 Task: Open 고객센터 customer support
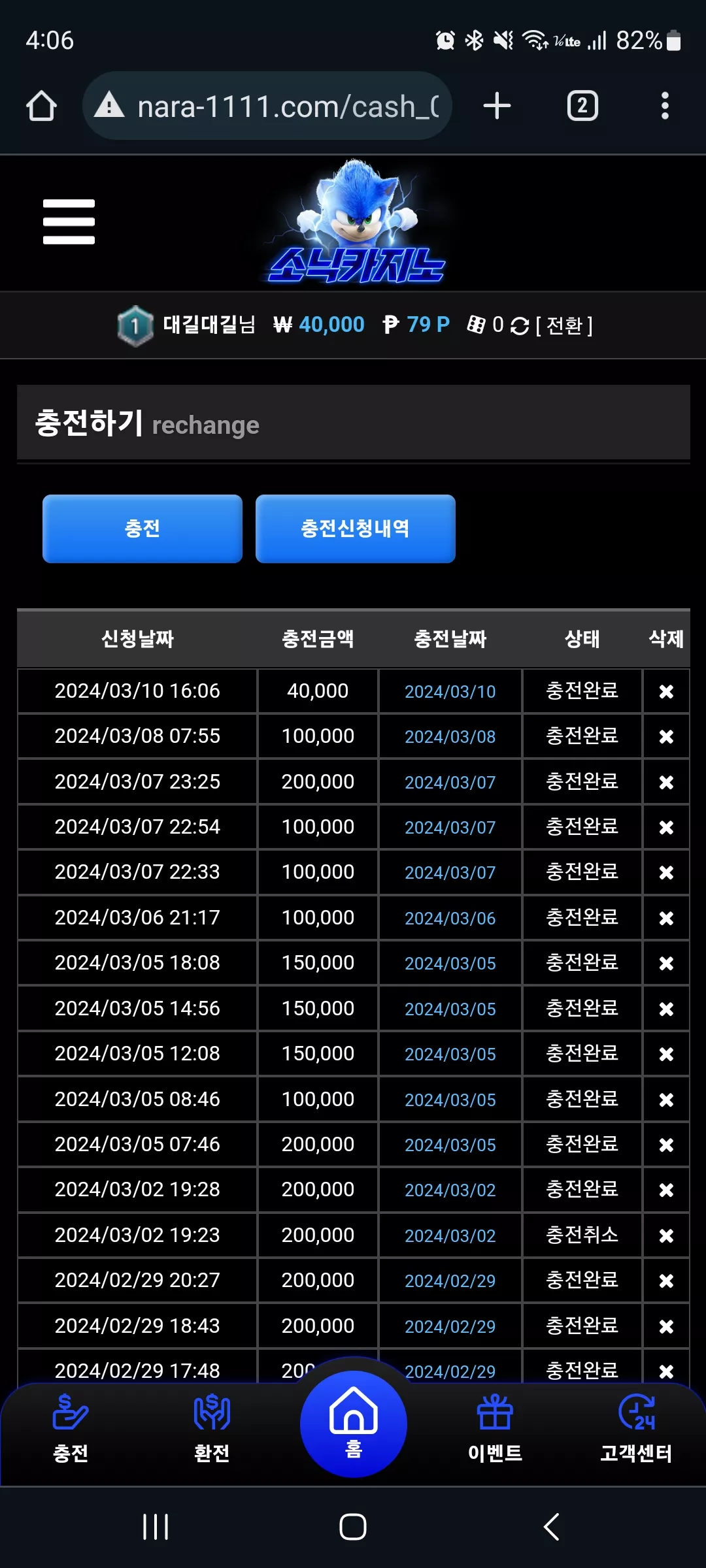pos(636,1429)
